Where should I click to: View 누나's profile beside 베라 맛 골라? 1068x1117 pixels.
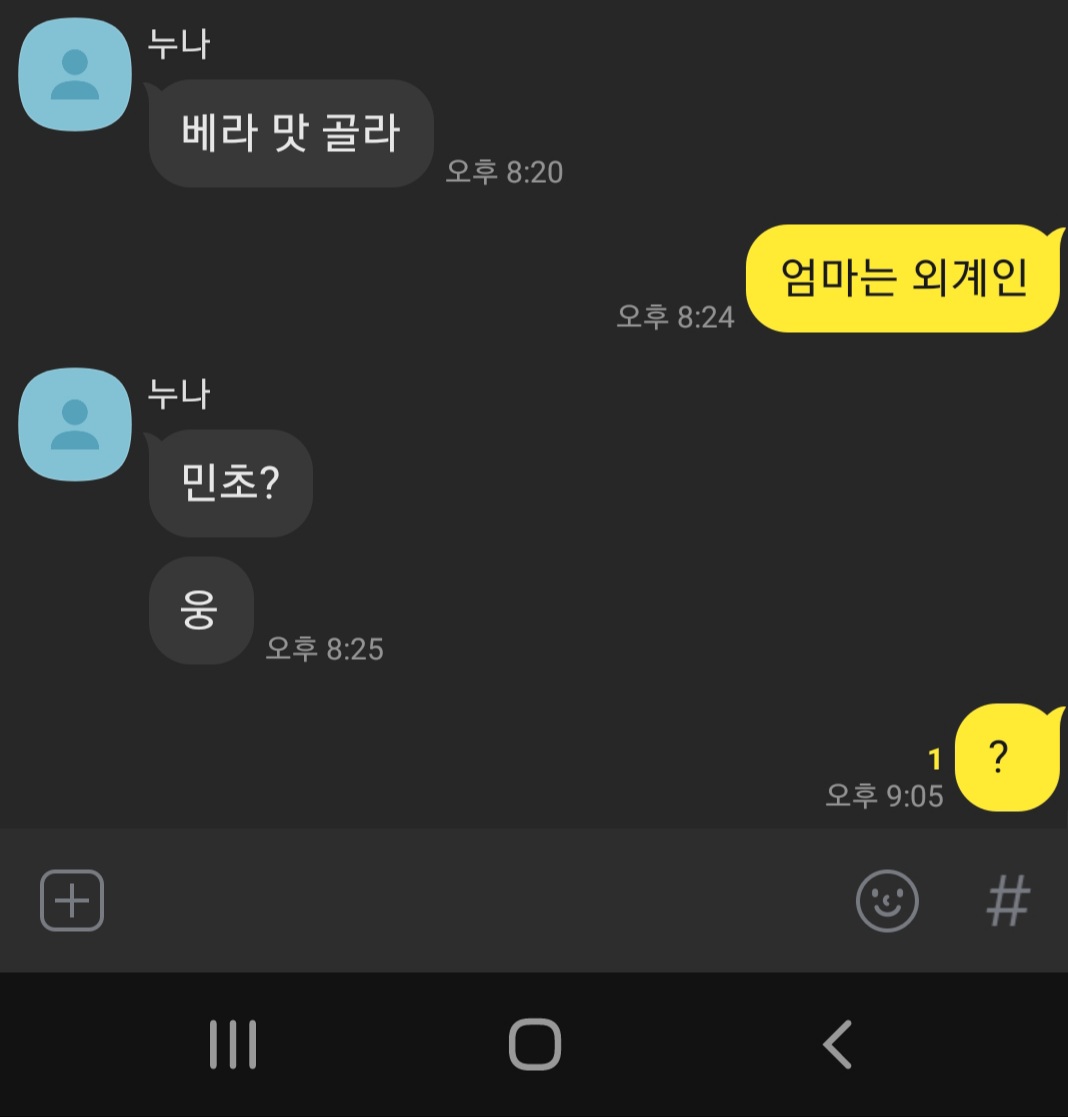[x=75, y=75]
